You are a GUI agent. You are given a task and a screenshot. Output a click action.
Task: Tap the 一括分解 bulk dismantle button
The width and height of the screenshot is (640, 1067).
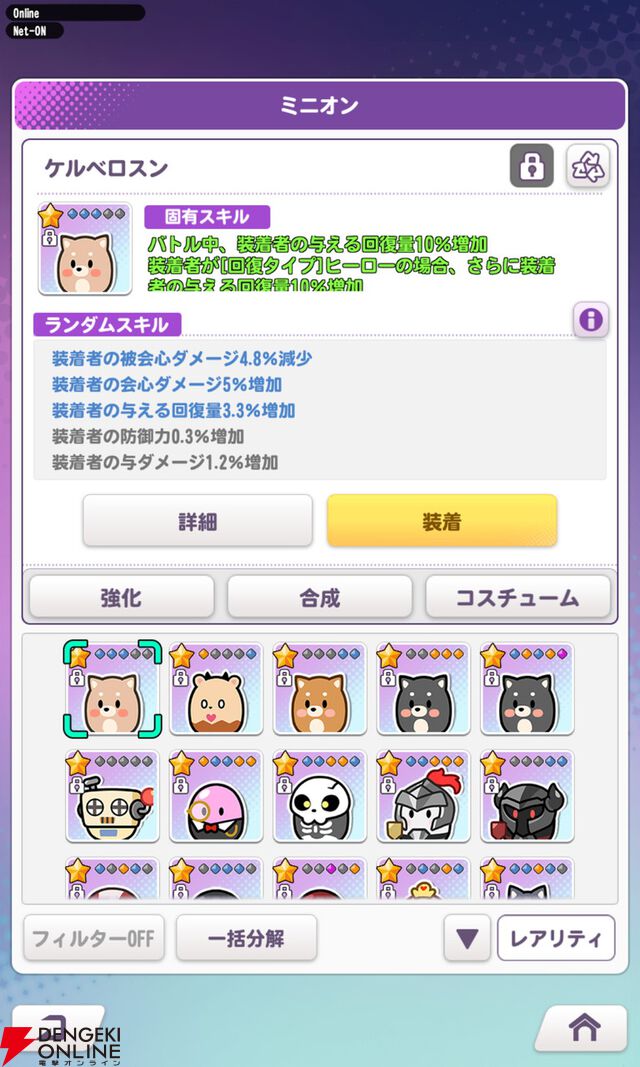(x=246, y=939)
